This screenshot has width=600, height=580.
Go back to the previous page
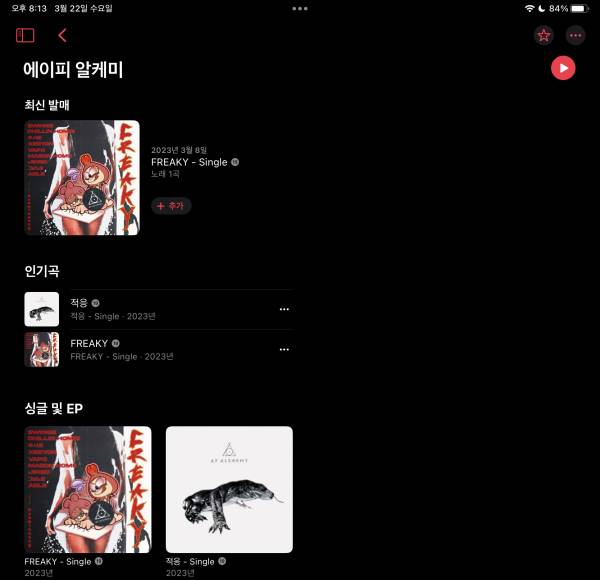tap(62, 35)
